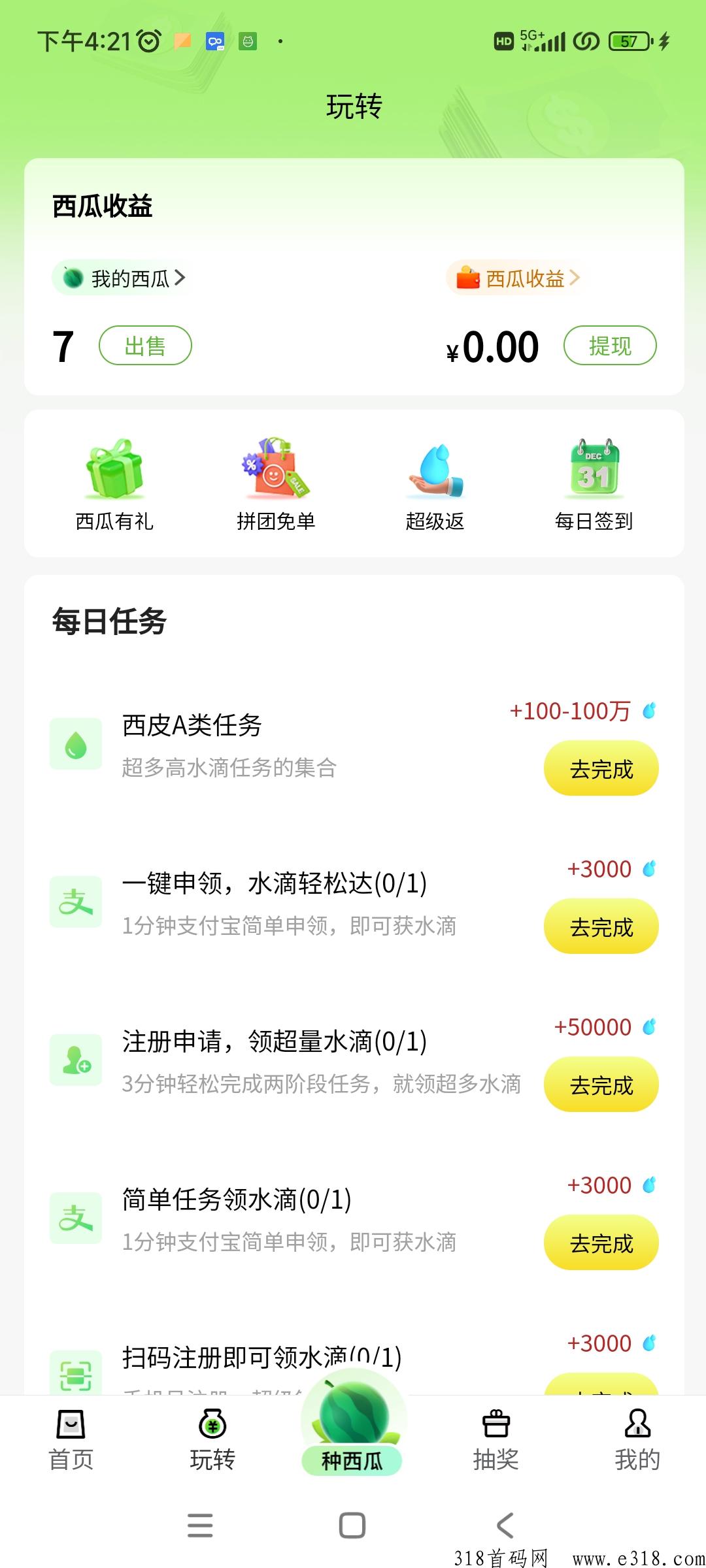Tap 去完成 for 注册申请，领超量水滴
This screenshot has height=1568, width=706.
point(601,1085)
